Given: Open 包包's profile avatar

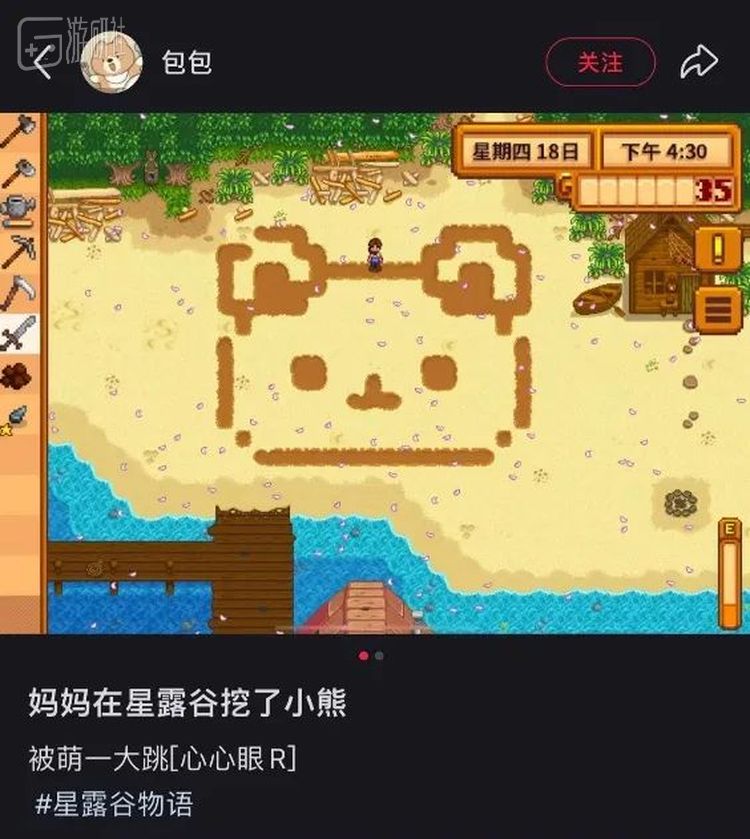Looking at the screenshot, I should pos(110,60).
